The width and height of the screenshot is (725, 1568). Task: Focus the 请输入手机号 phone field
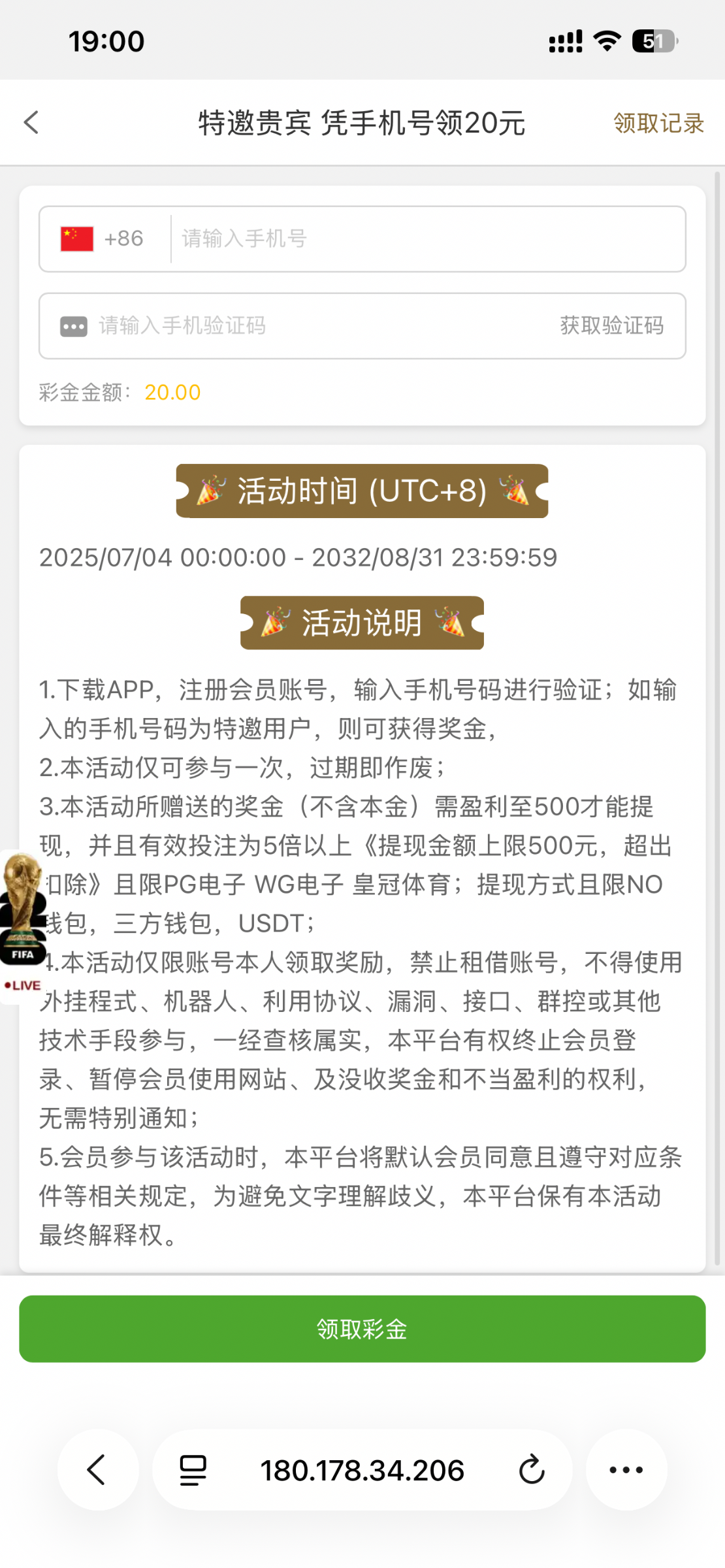[x=425, y=238]
